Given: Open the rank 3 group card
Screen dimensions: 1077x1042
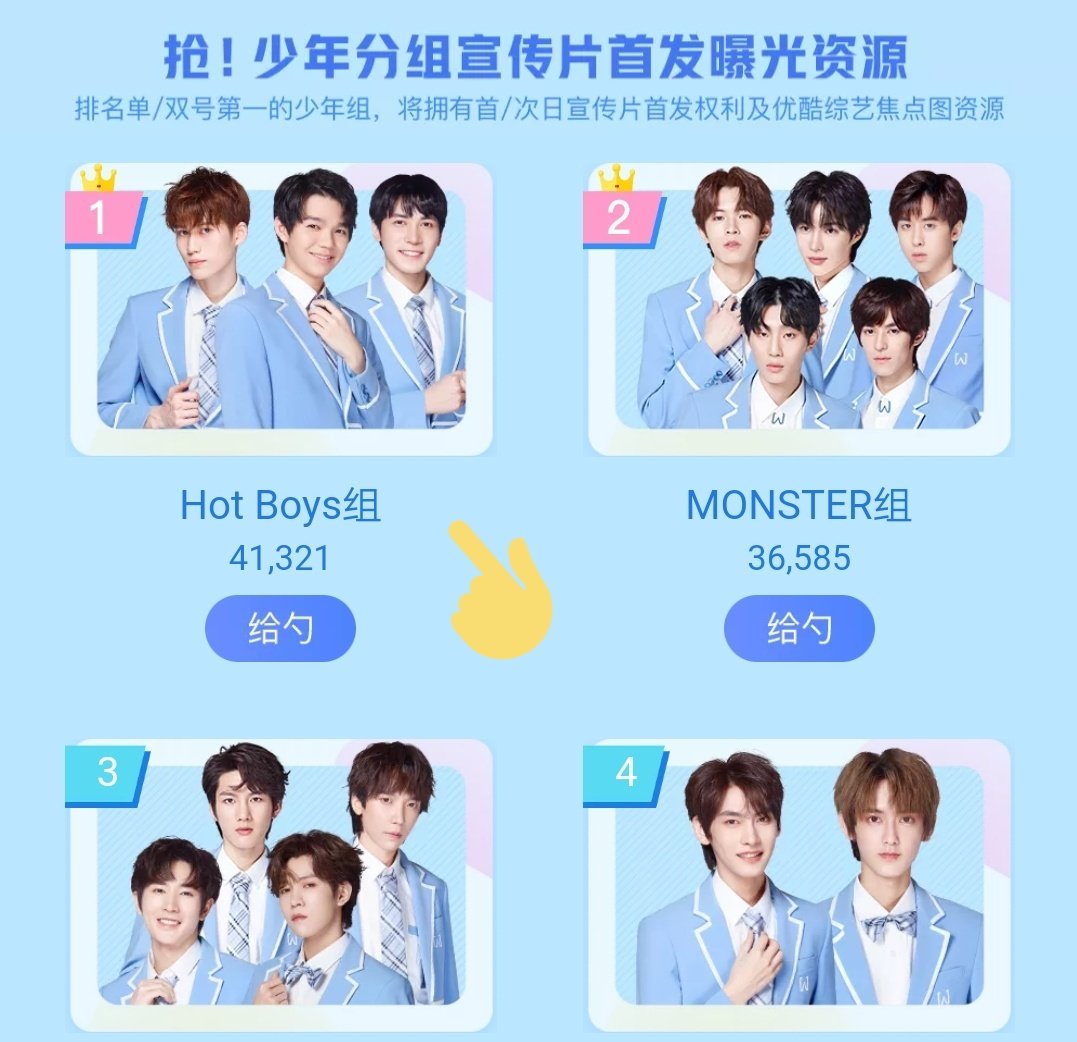Looking at the screenshot, I should pyautogui.click(x=280, y=885).
